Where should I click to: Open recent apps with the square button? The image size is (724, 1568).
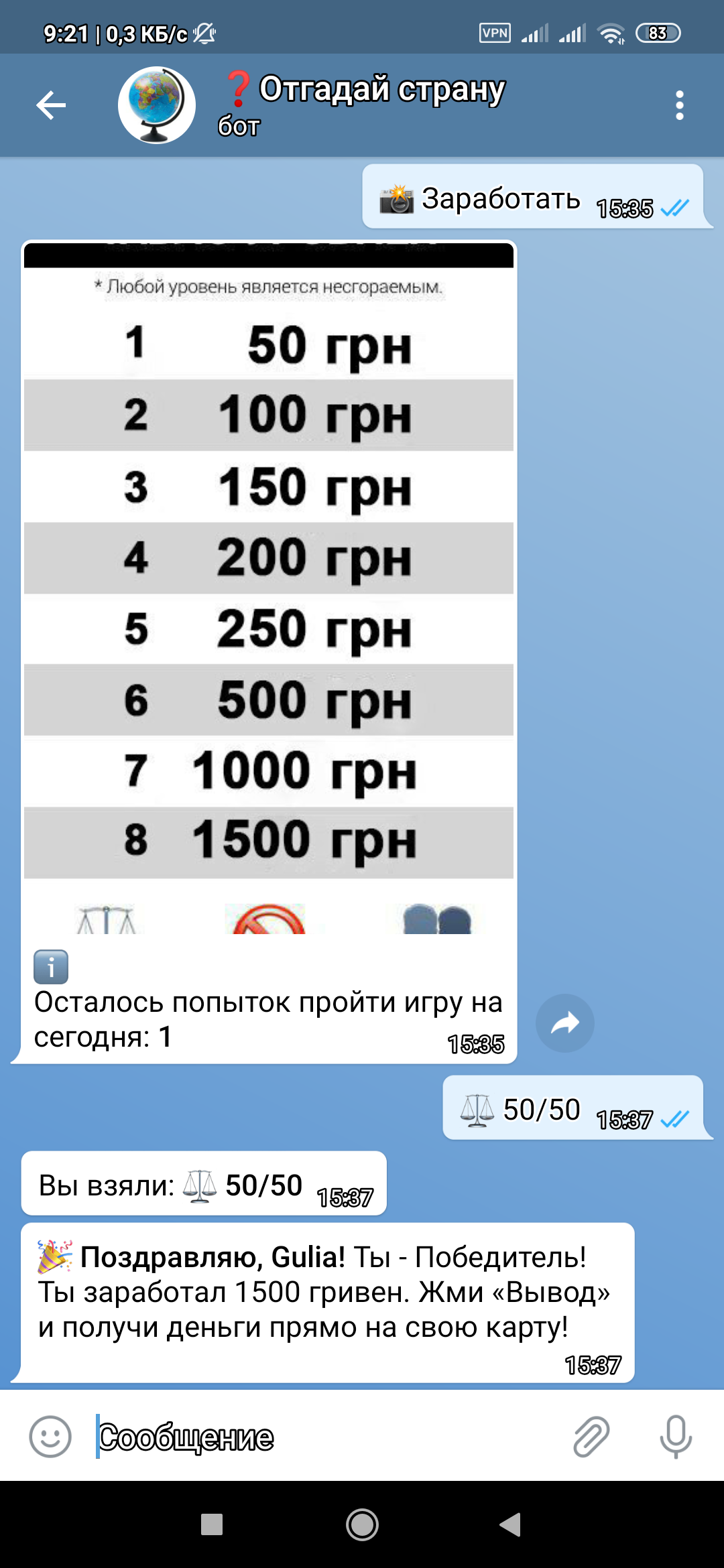click(212, 1524)
